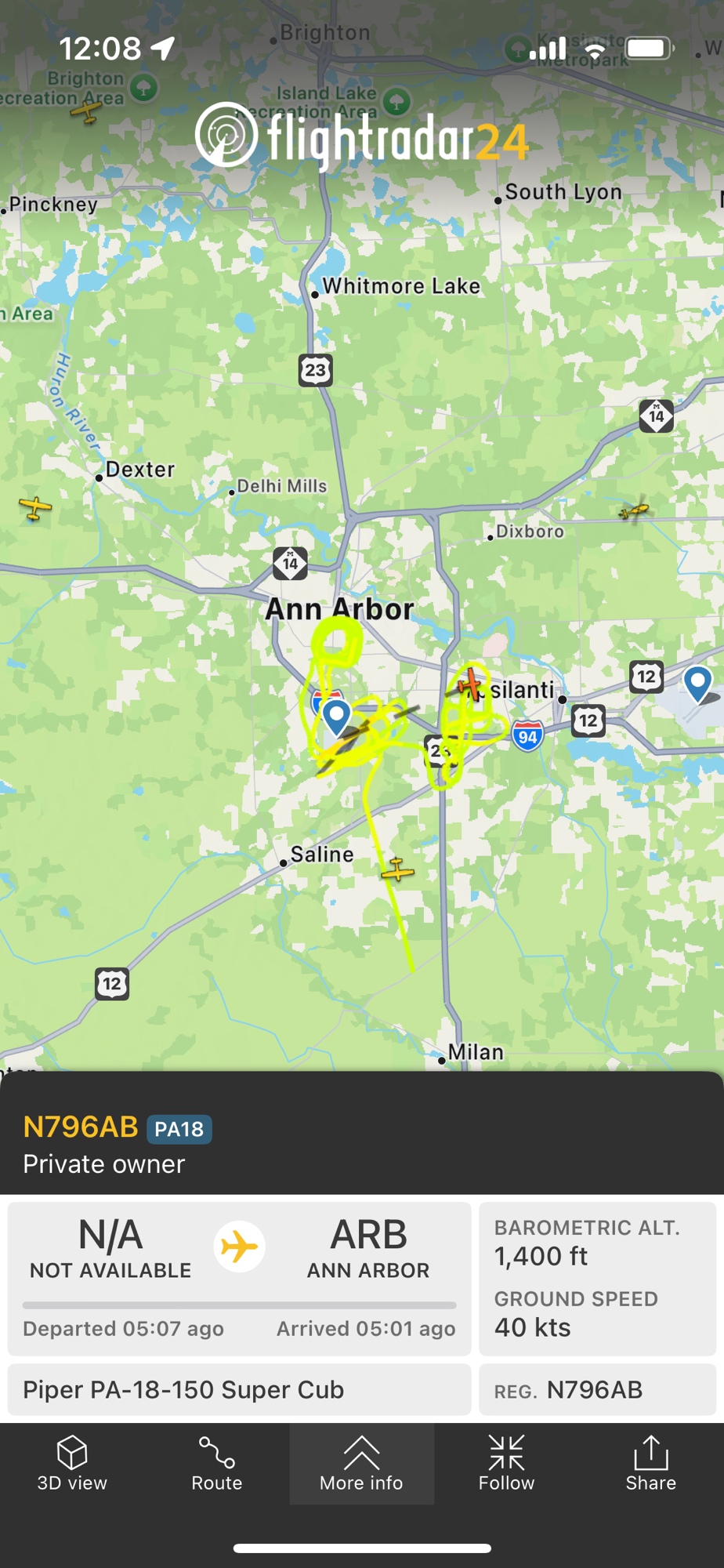Select the yellow plane west of Dexter

35,507
